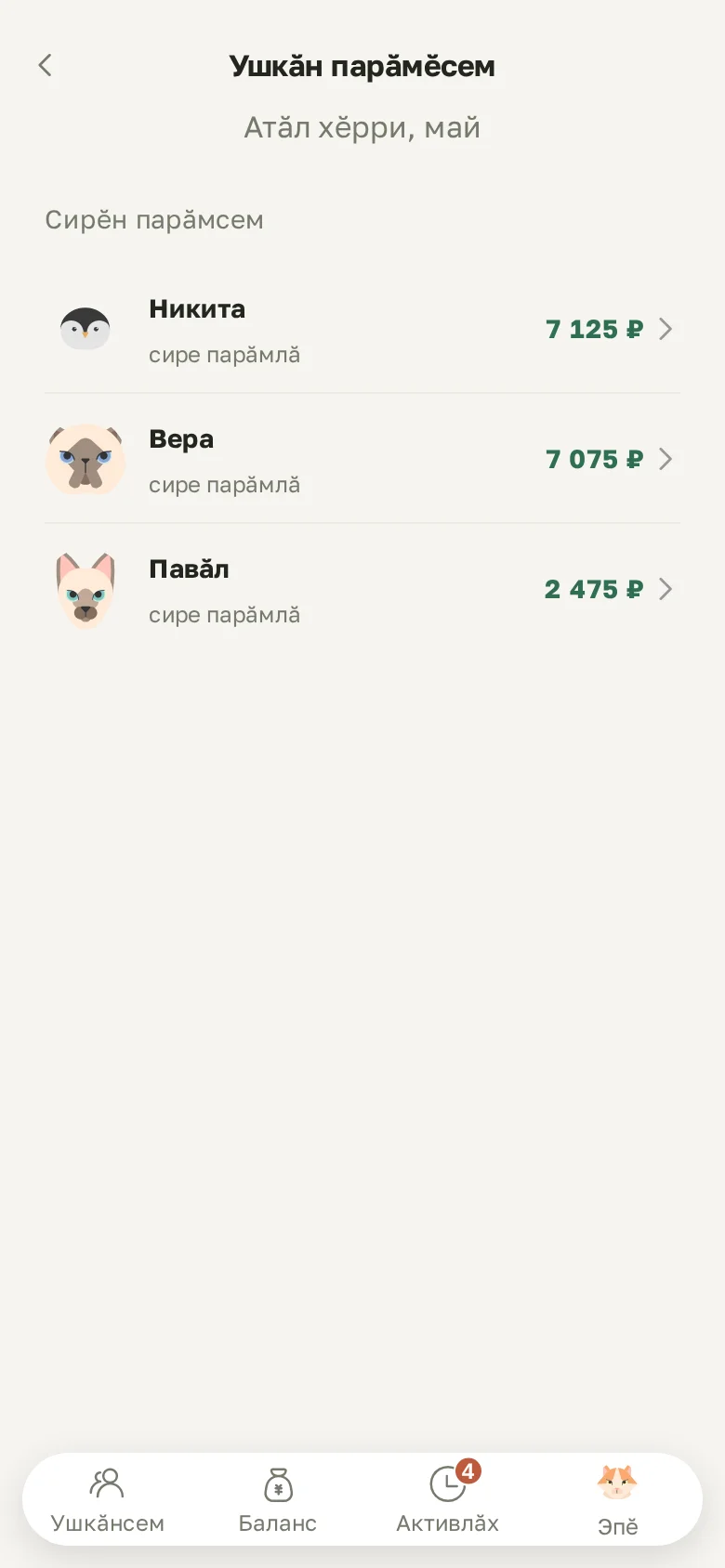Switch to the Баланс tab

click(278, 1500)
